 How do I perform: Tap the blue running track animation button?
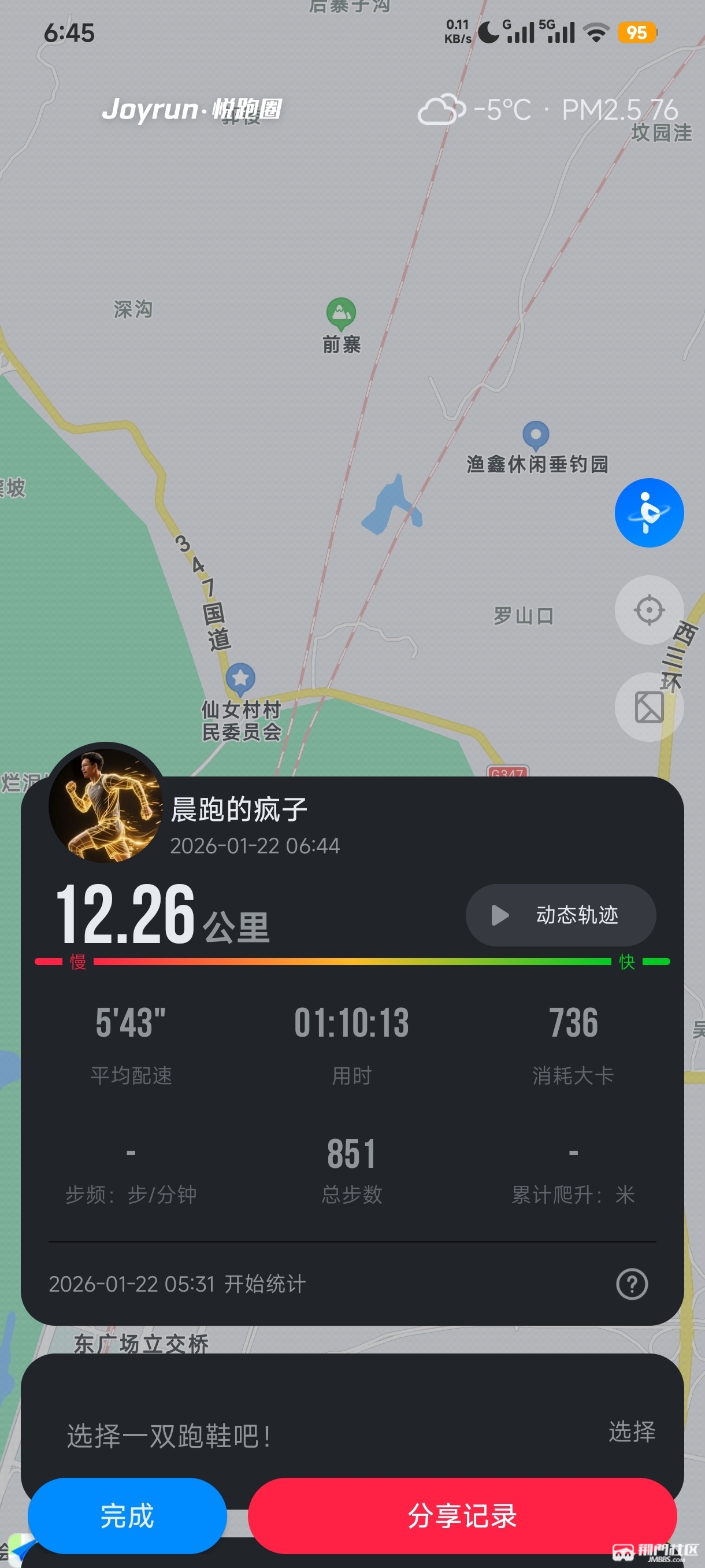click(x=648, y=512)
